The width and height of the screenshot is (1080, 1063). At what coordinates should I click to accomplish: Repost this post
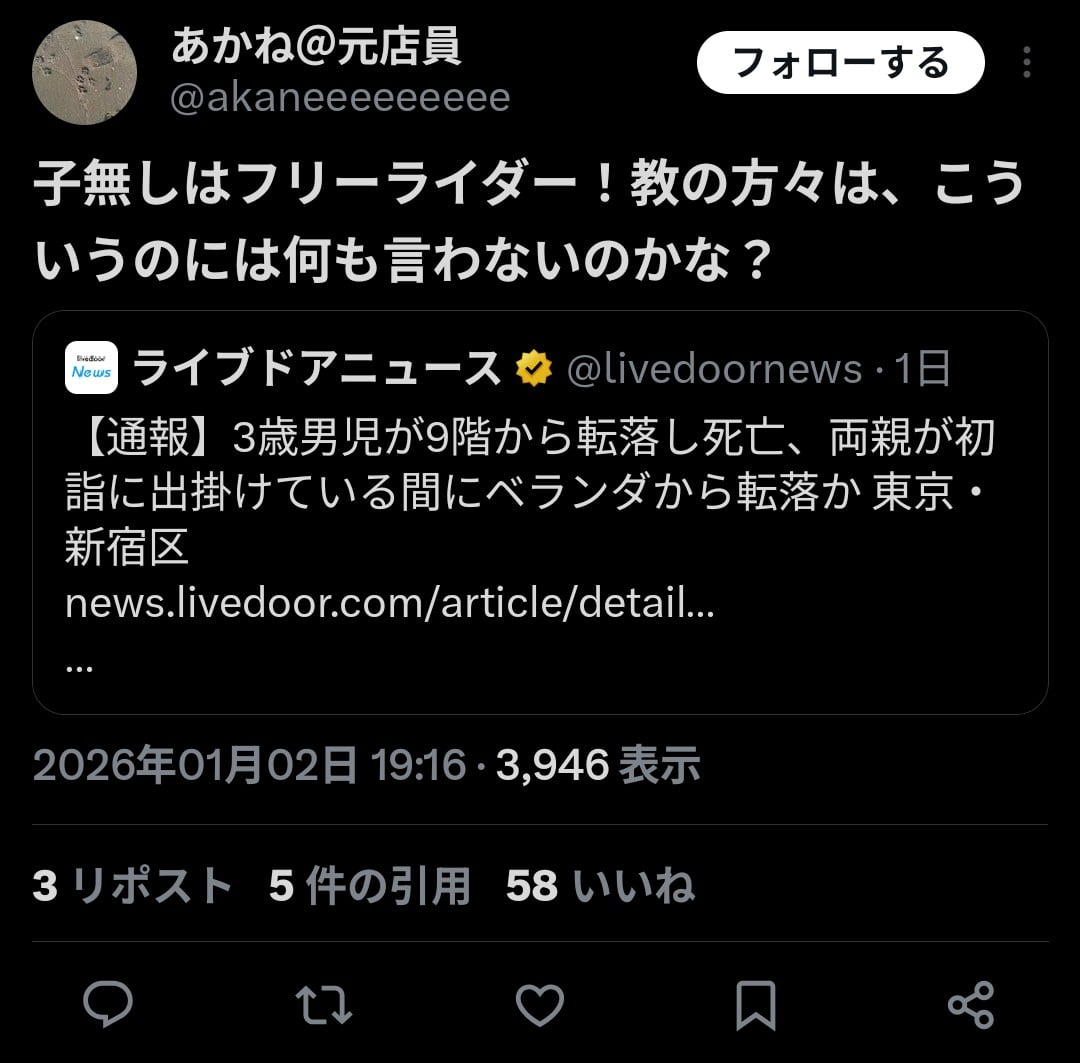(x=324, y=1004)
